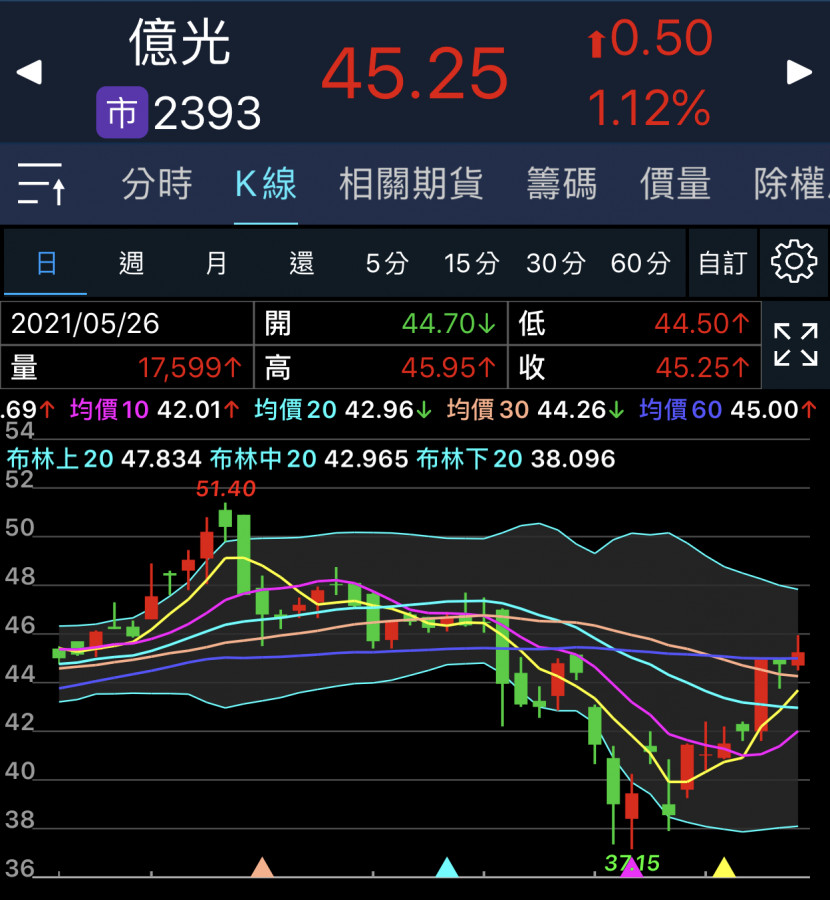Switch chart to 週 weekly period
Viewport: 830px width, 900px height.
[131, 263]
